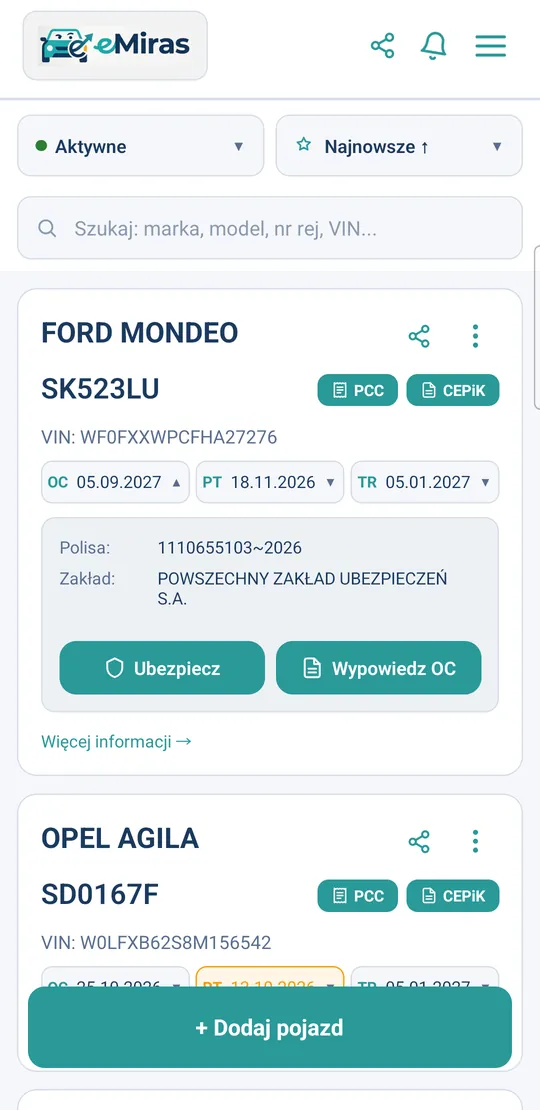Open CEPiK for Opel Agila
The height and width of the screenshot is (1110, 540).
pos(453,896)
